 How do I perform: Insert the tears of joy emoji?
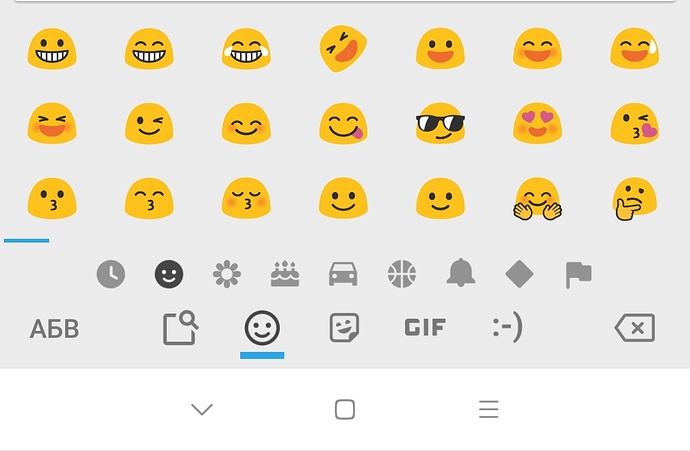[x=246, y=48]
